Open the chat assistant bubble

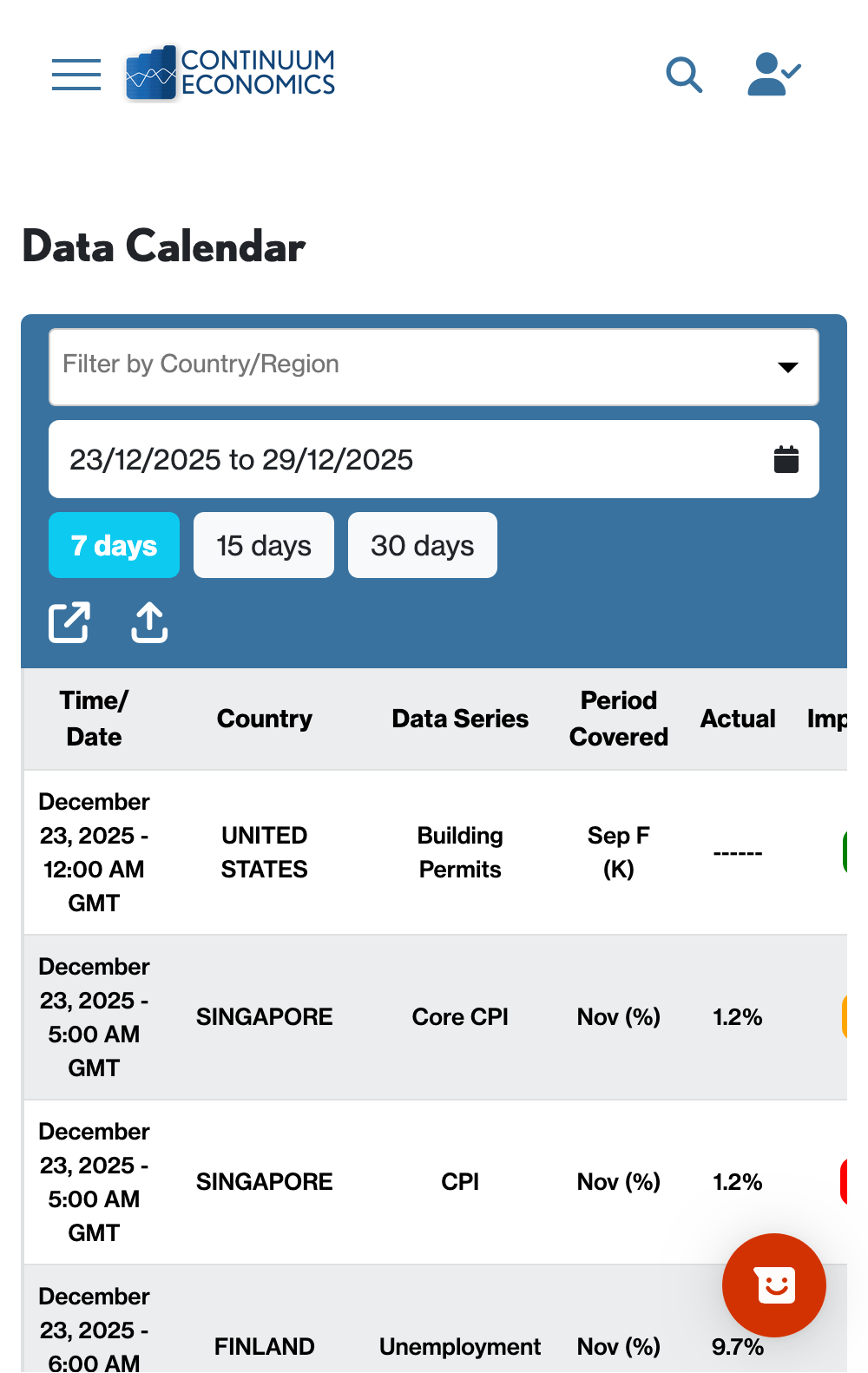[x=774, y=1284]
